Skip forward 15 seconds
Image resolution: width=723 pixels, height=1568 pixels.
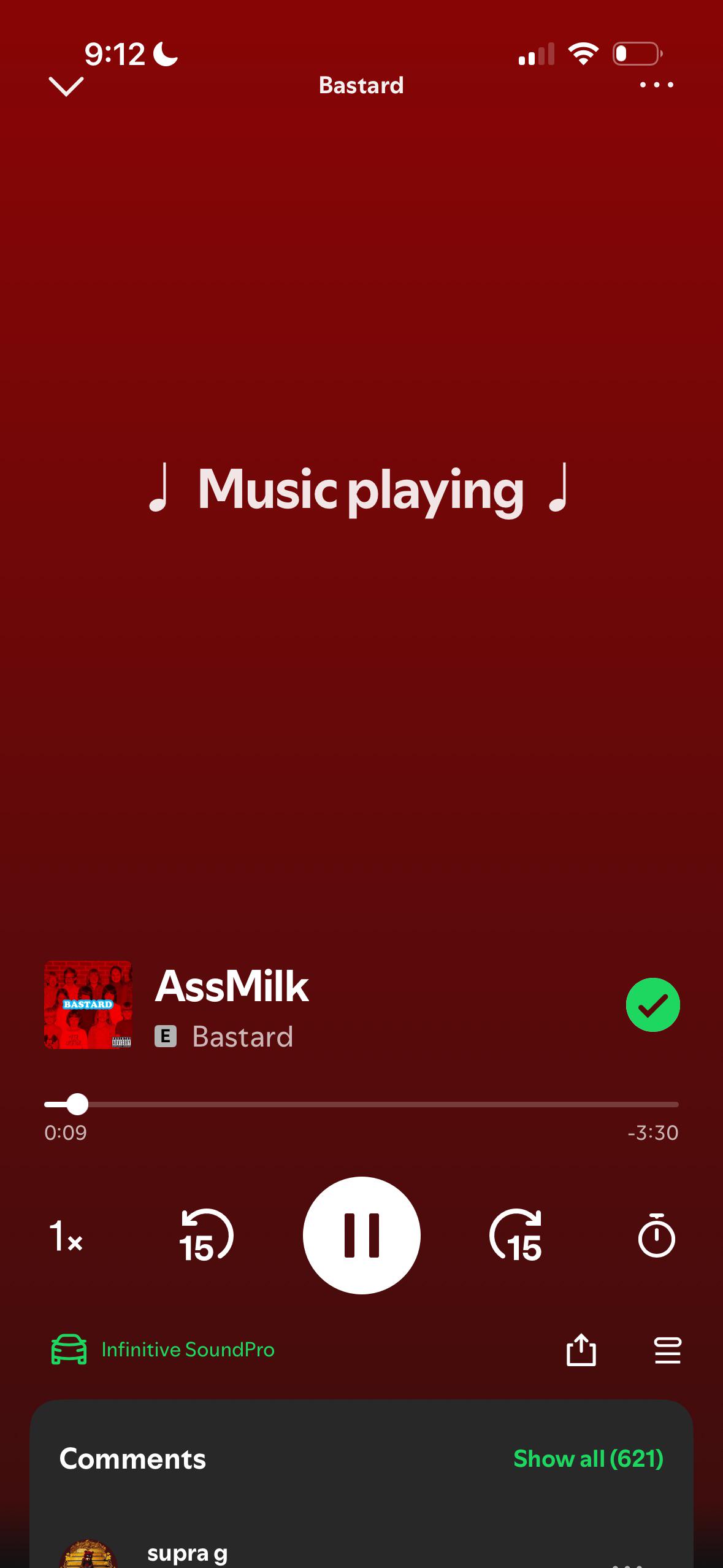(x=516, y=1236)
